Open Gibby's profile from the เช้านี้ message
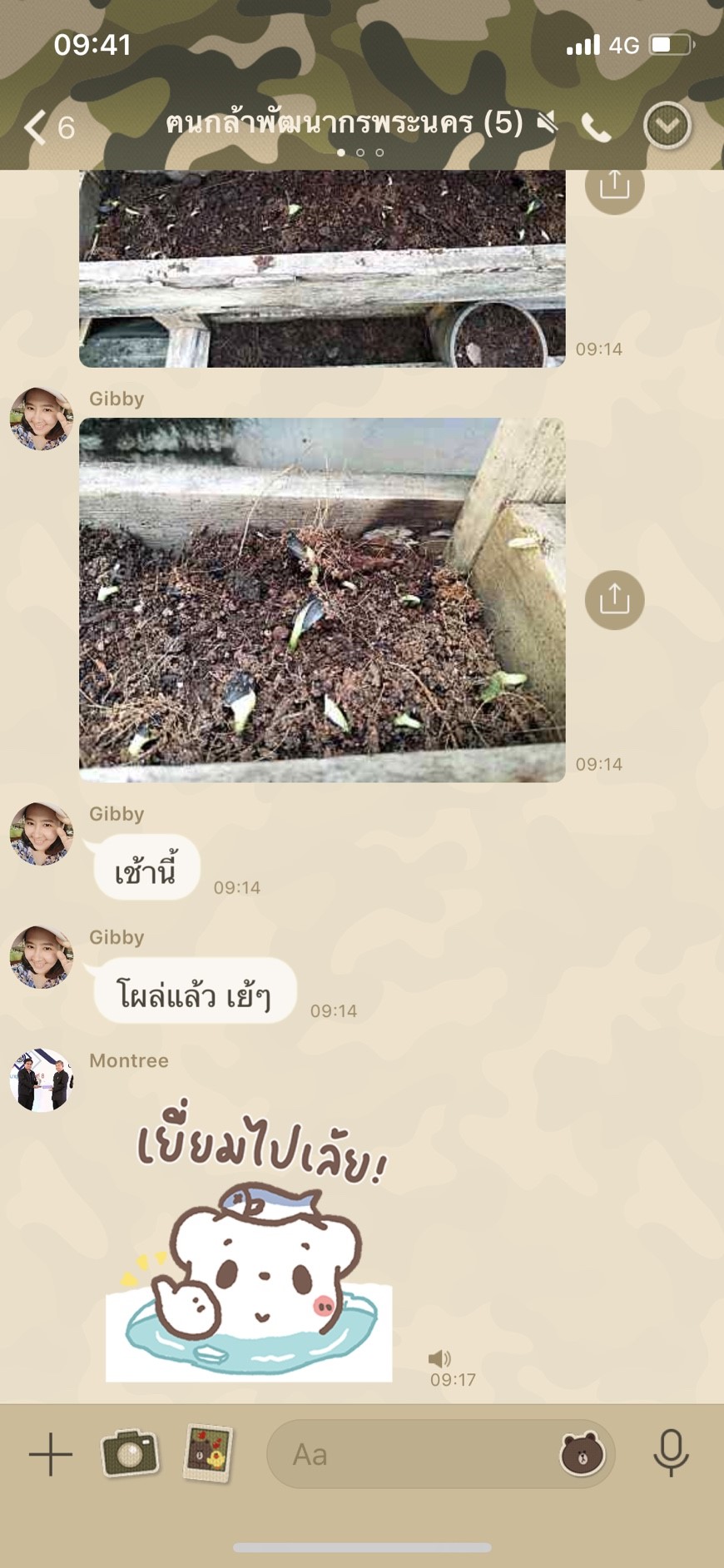 click(x=42, y=834)
